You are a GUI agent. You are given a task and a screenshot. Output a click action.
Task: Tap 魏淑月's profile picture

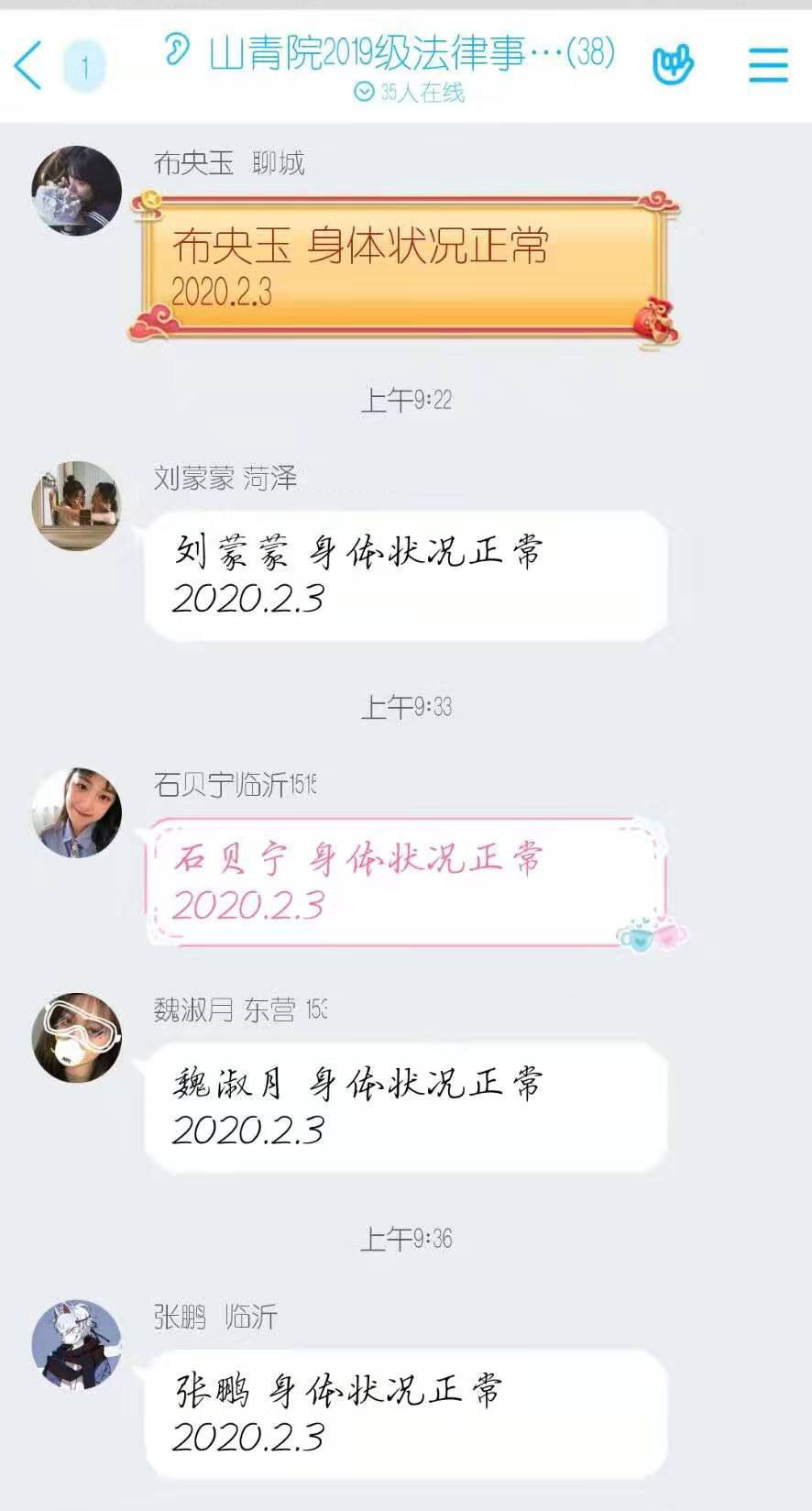(77, 1037)
